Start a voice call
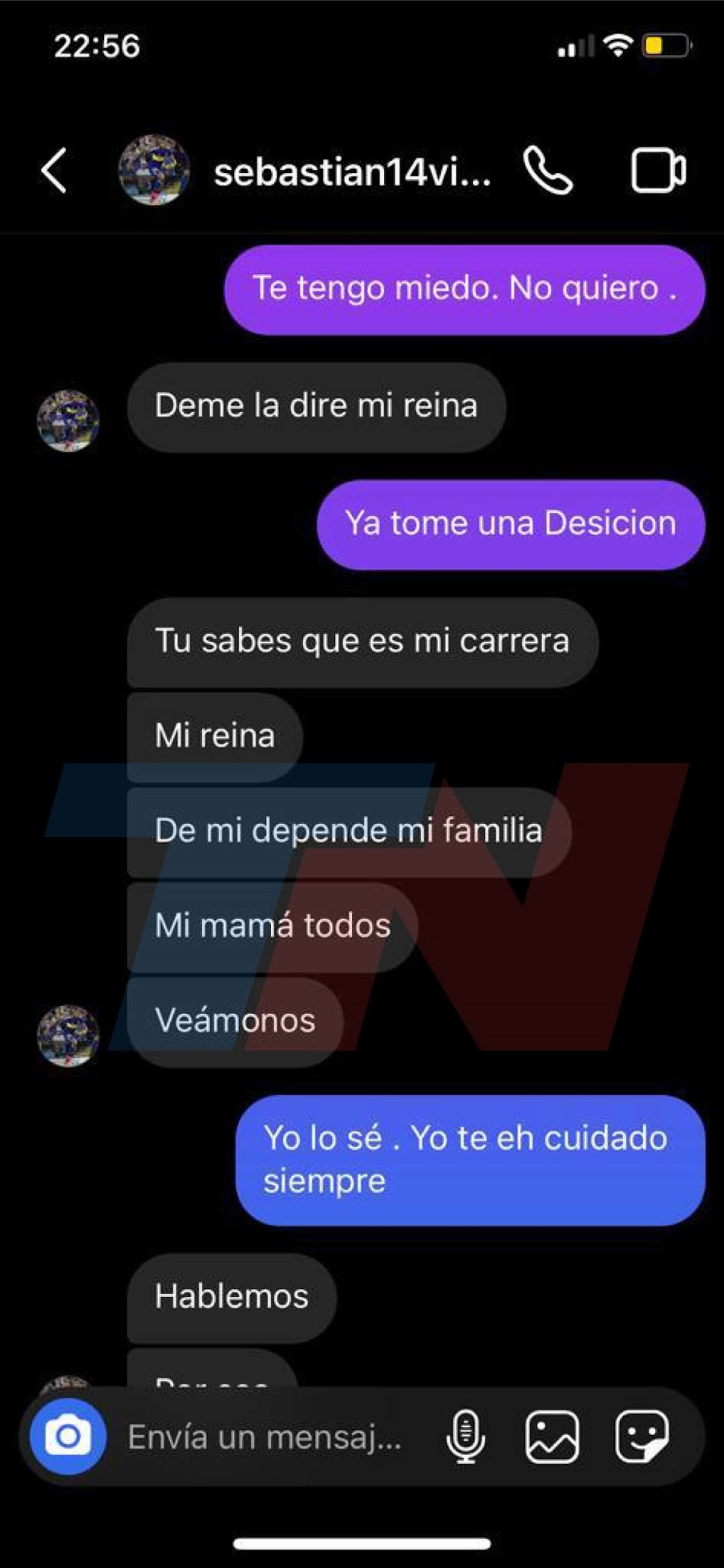The image size is (724, 1568). coord(548,171)
